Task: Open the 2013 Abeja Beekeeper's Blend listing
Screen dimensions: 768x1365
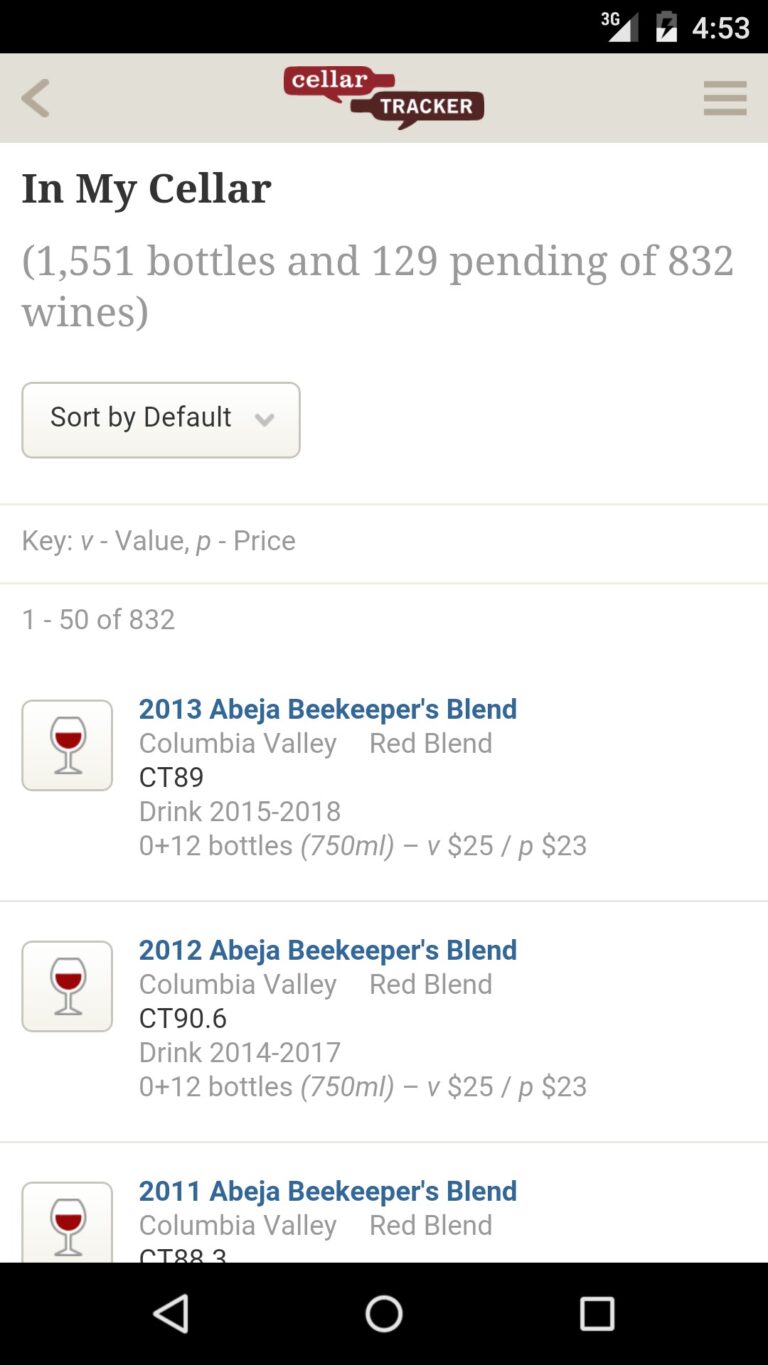Action: (x=328, y=708)
